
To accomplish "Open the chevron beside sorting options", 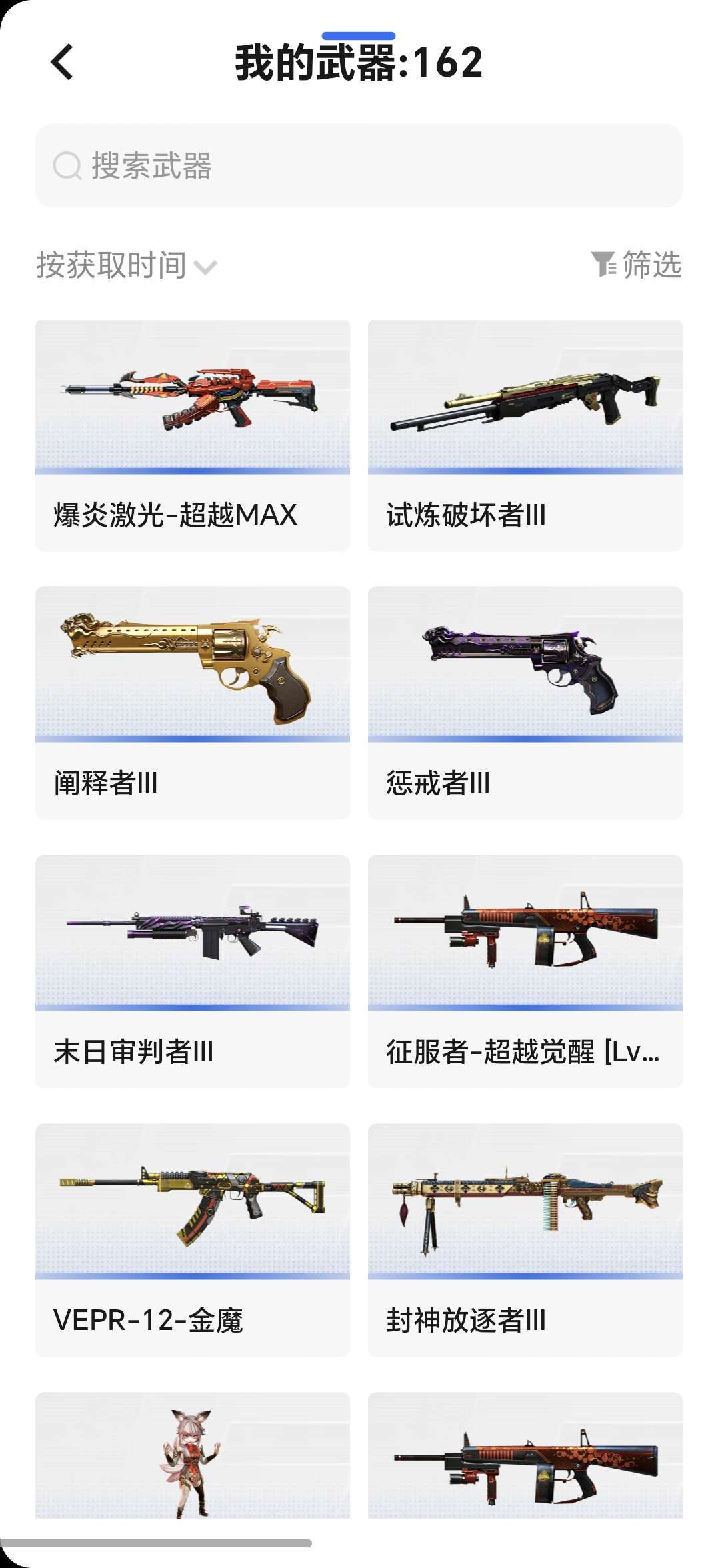I will click(207, 266).
